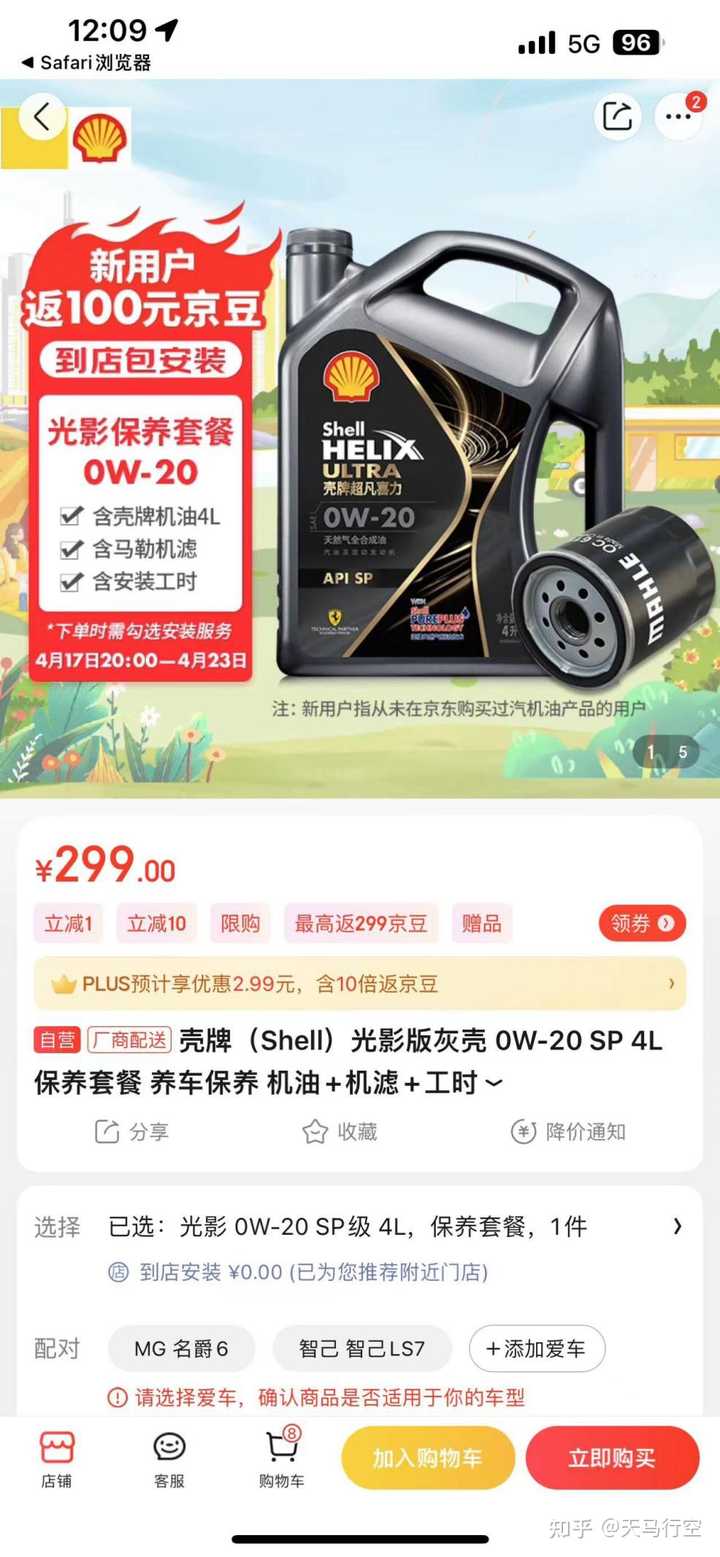Return to Safari via the status bar link
This screenshot has width=720, height=1557.
click(x=86, y=62)
